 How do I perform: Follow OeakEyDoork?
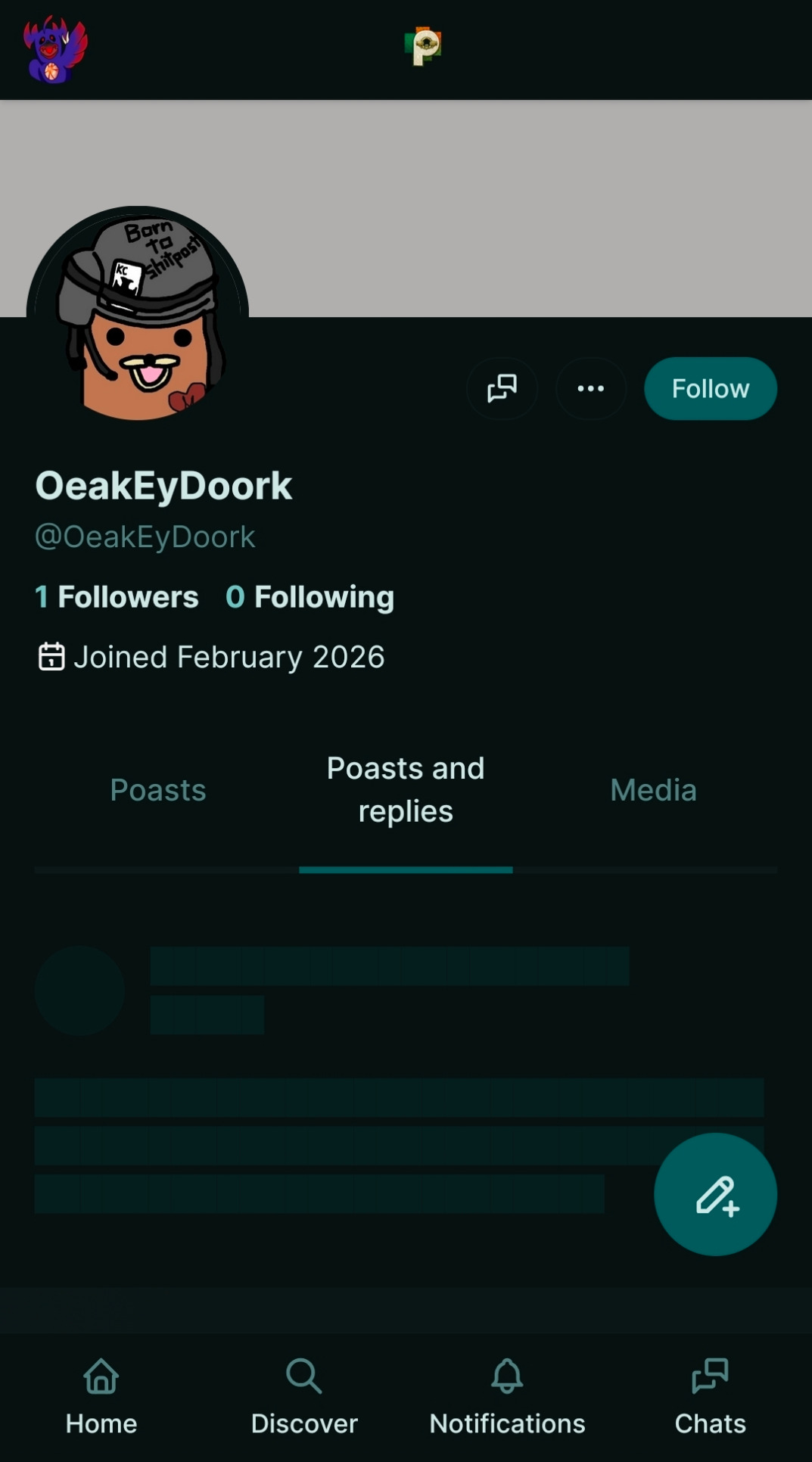(x=710, y=388)
